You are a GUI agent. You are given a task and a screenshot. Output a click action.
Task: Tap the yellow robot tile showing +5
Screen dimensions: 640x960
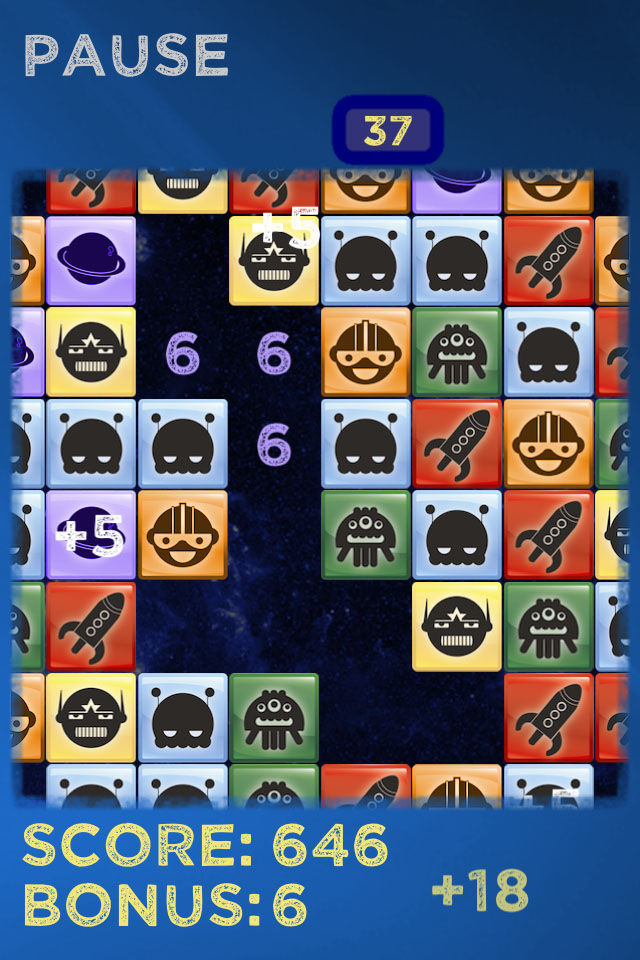pos(273,261)
